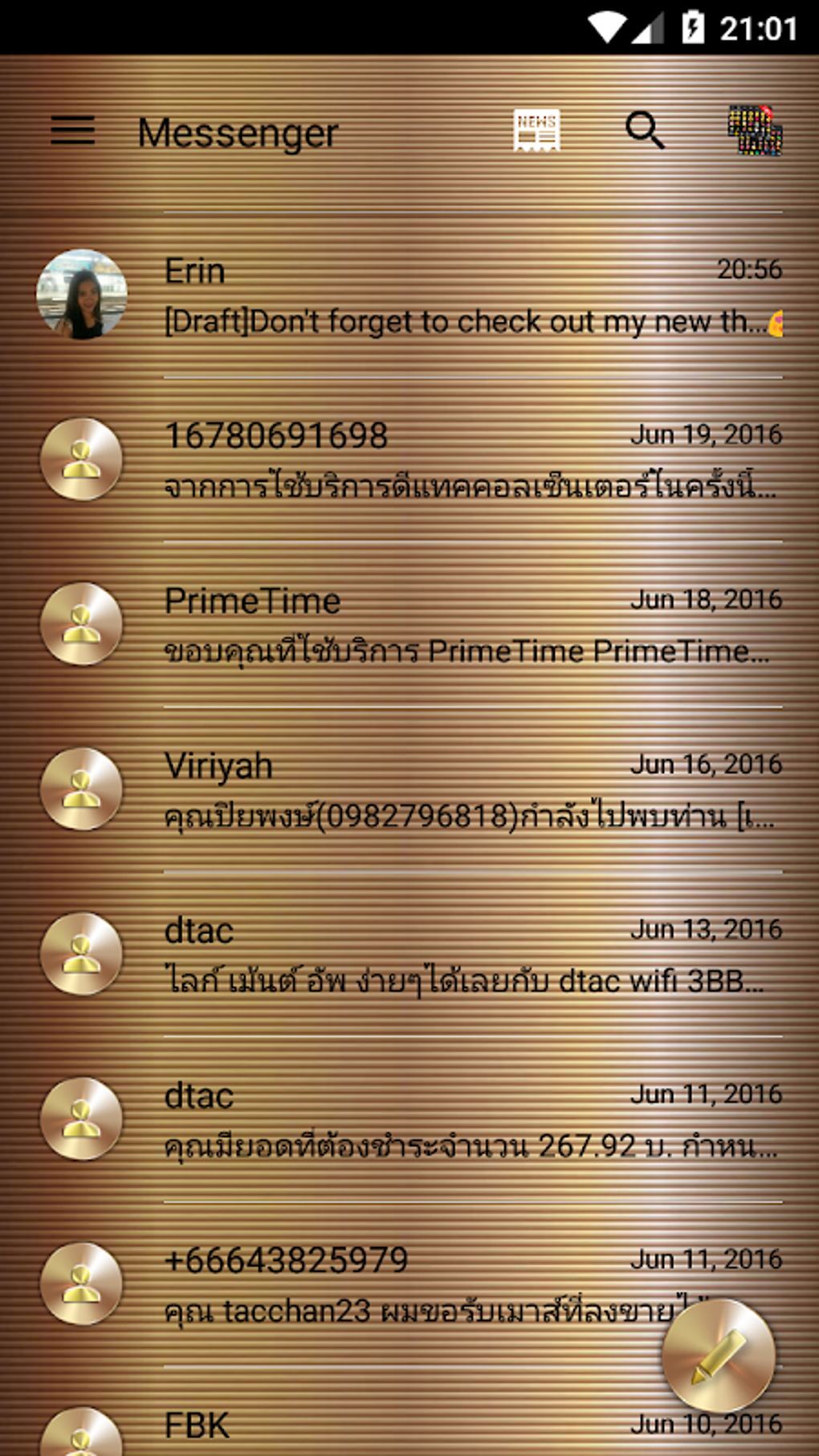This screenshot has width=819, height=1456.
Task: Open the dtac message about 267.92 payment
Action: pyautogui.click(x=450, y=1120)
